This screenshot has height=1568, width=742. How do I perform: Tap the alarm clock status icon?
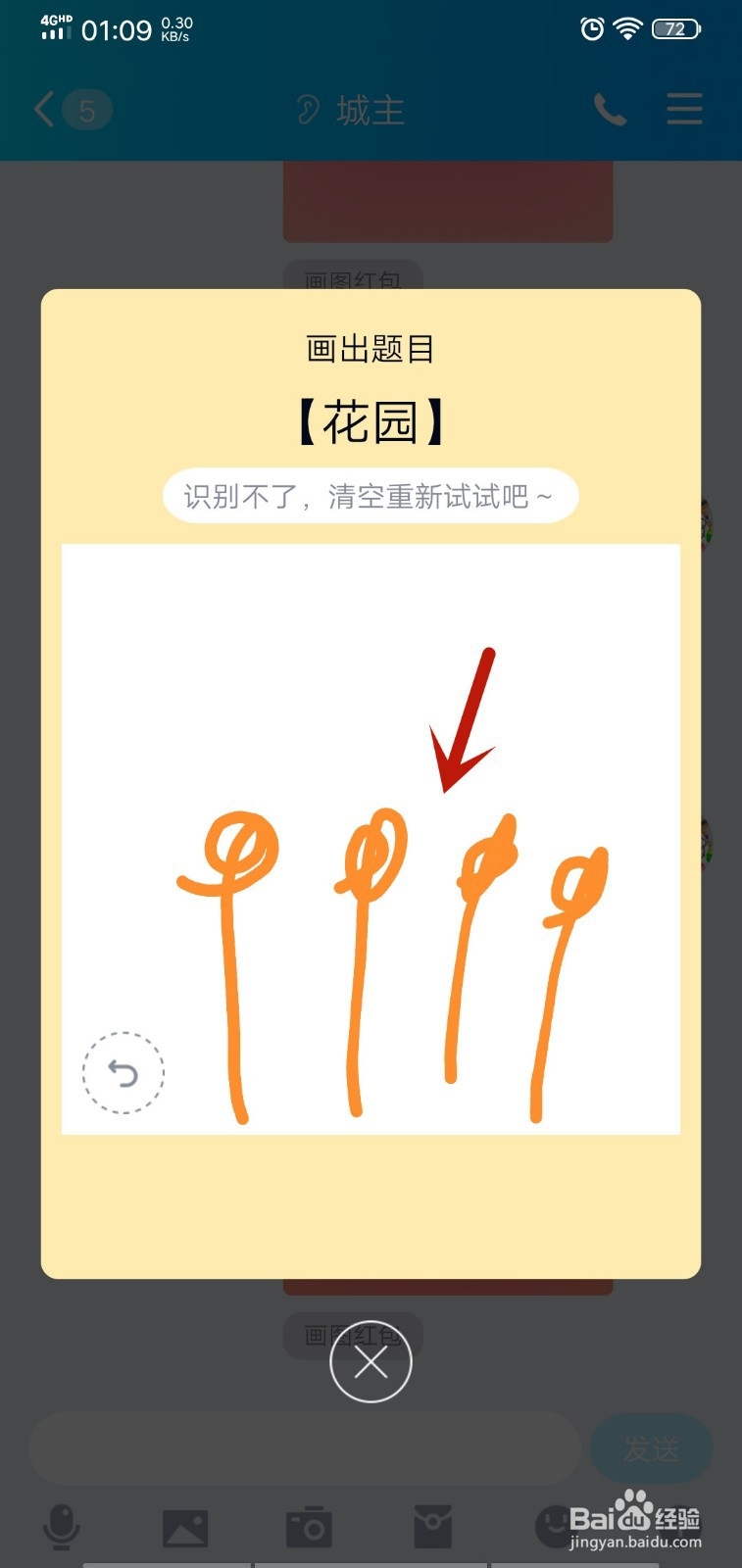point(591,29)
